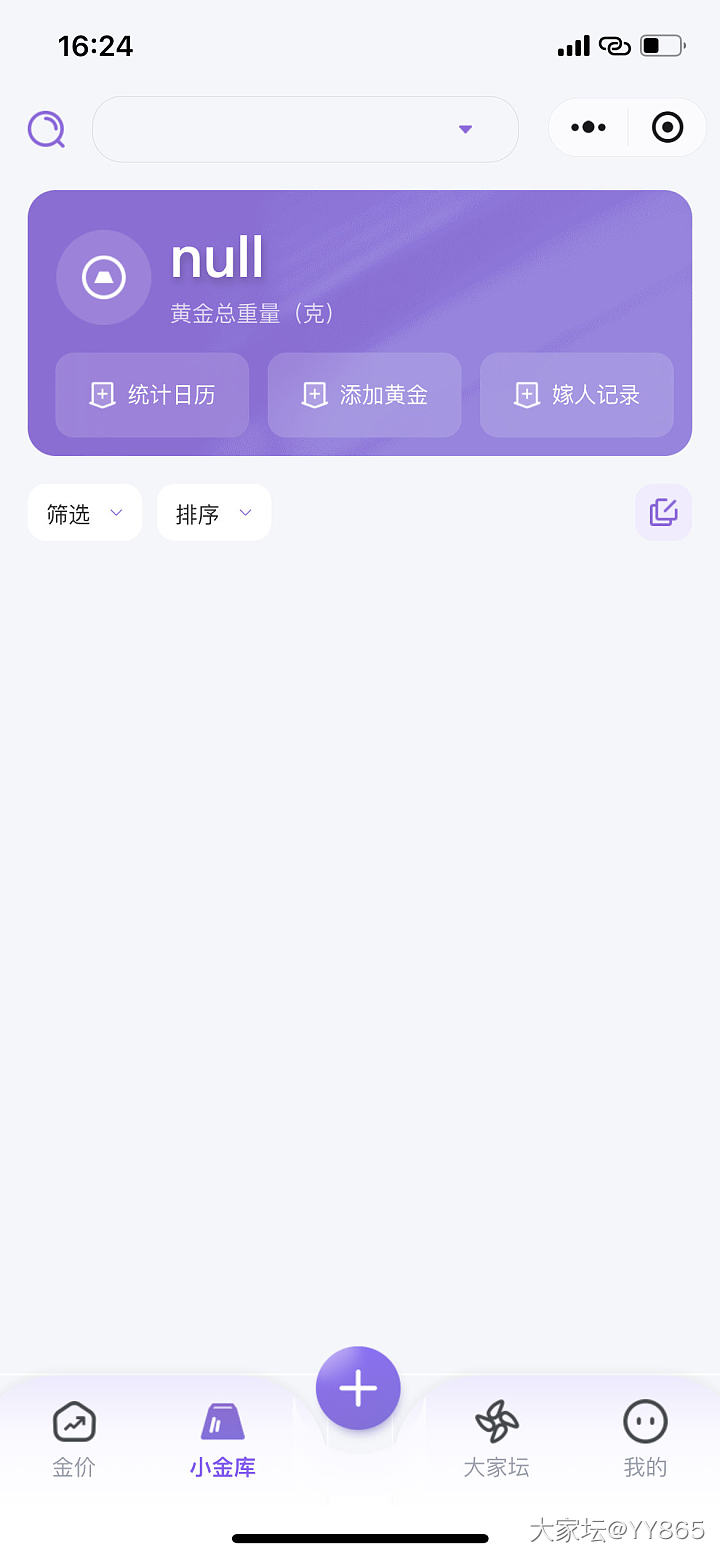Tap the 添加黄金 button

tap(364, 395)
